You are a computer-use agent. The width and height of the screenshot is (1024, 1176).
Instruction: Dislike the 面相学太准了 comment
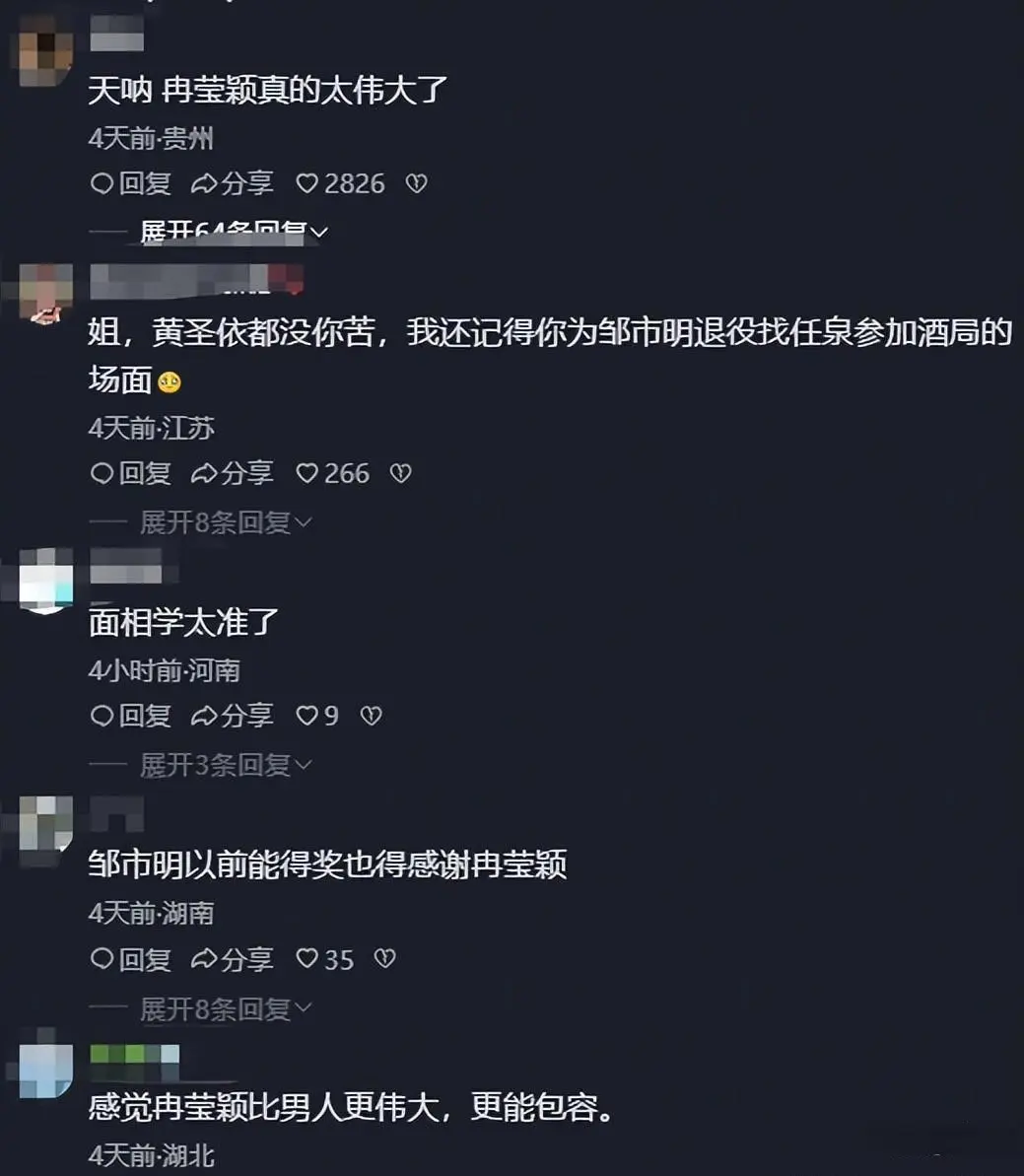tap(372, 716)
